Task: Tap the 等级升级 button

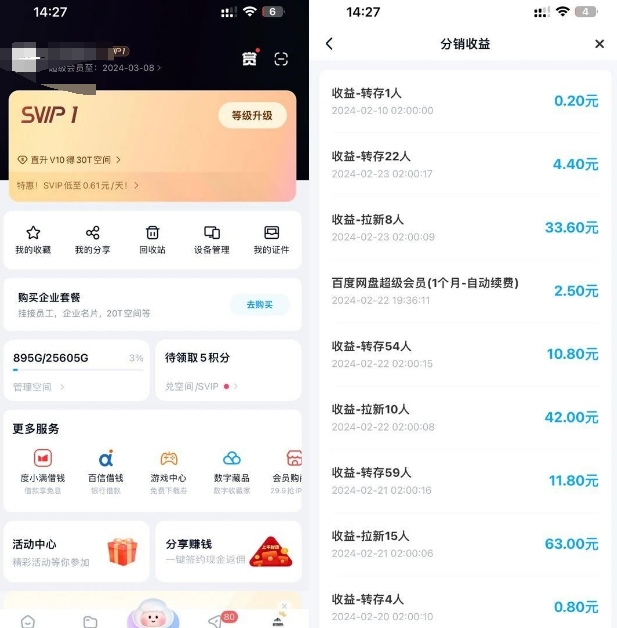Action: 252,115
